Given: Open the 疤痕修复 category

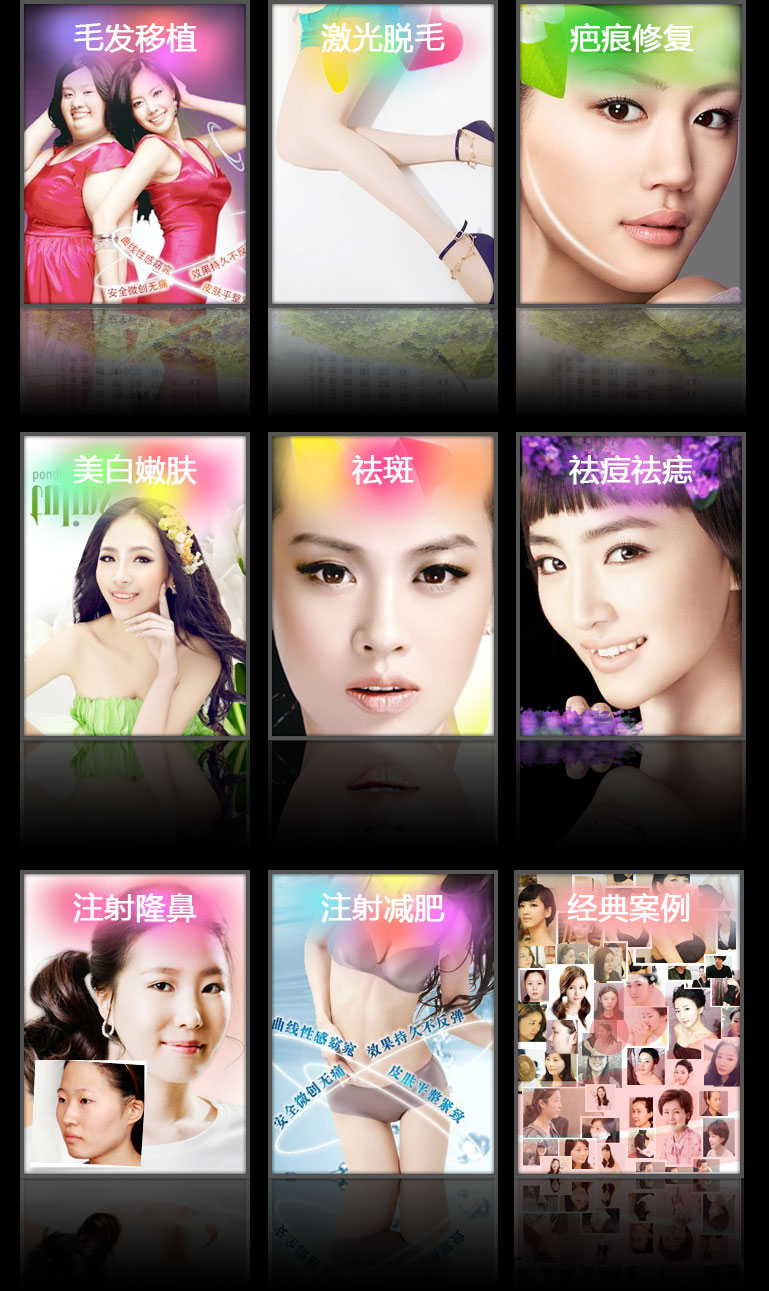Looking at the screenshot, I should (x=631, y=153).
